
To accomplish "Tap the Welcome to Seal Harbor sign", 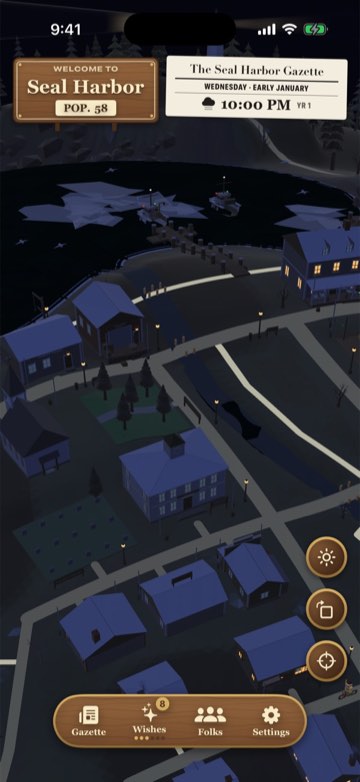I will point(86,90).
